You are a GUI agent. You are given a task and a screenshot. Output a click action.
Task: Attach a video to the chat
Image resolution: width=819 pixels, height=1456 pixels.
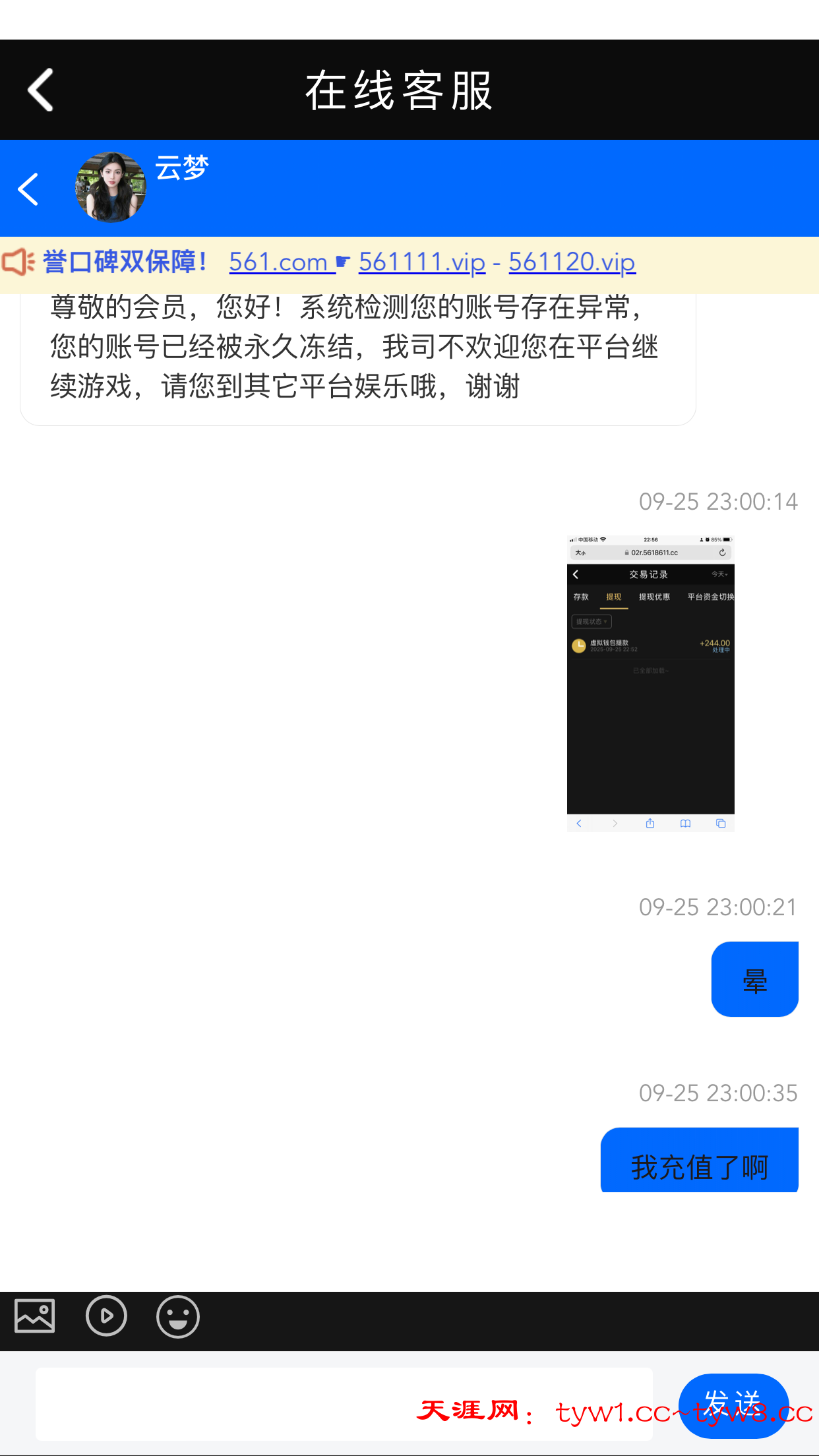click(x=106, y=1316)
